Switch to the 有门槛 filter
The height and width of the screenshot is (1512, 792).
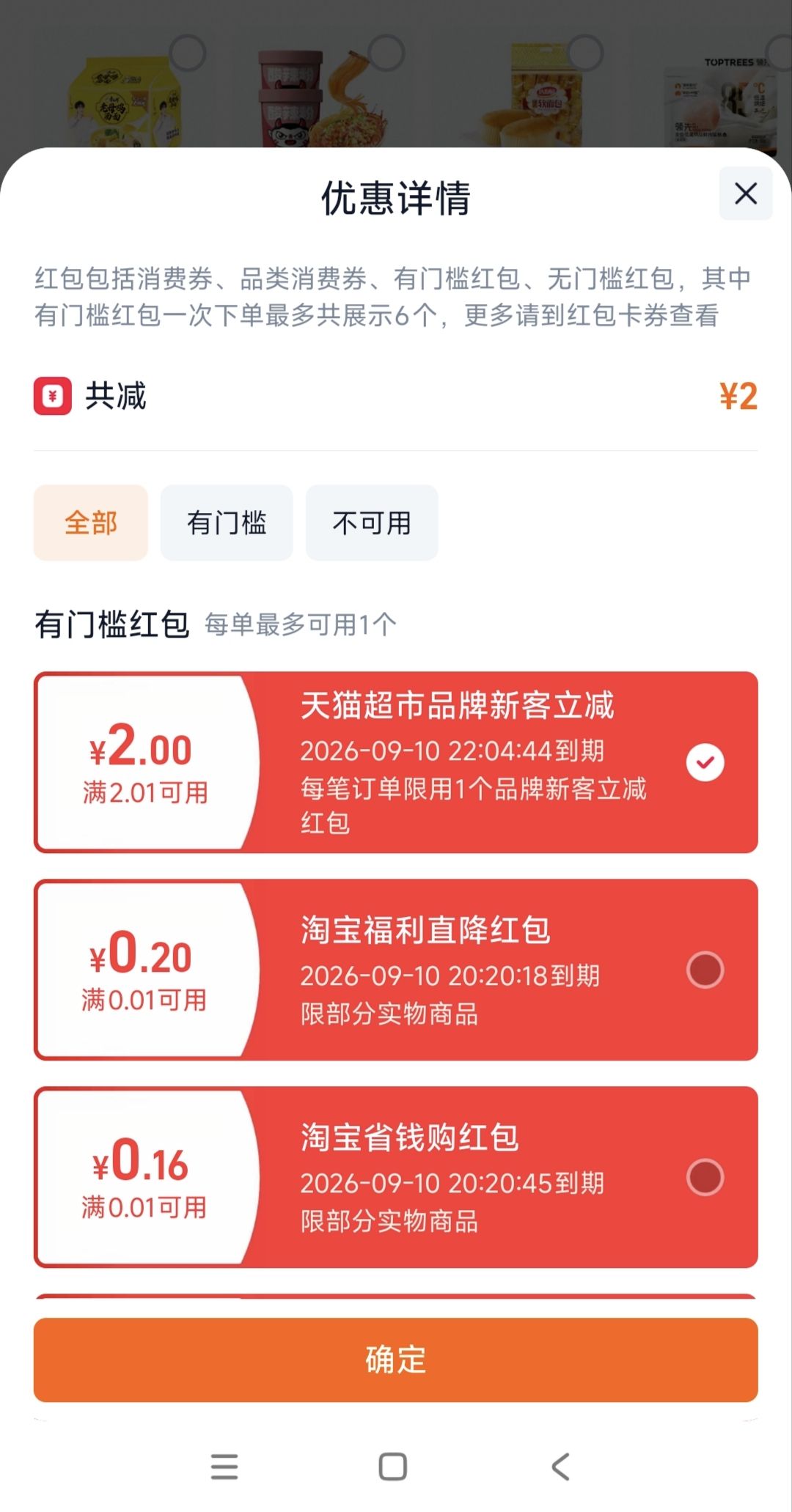(227, 523)
